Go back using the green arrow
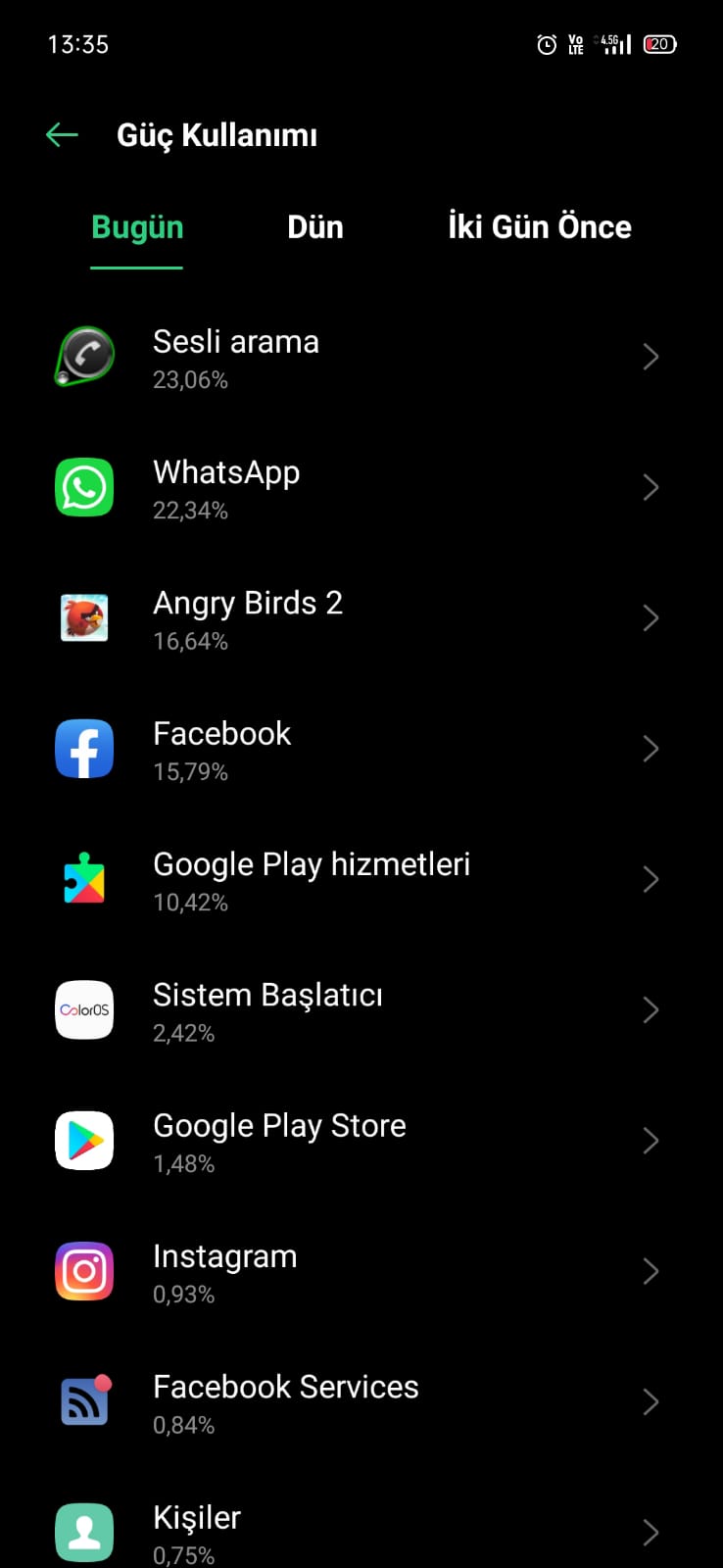Viewport: 723px width, 1568px height. [62, 135]
